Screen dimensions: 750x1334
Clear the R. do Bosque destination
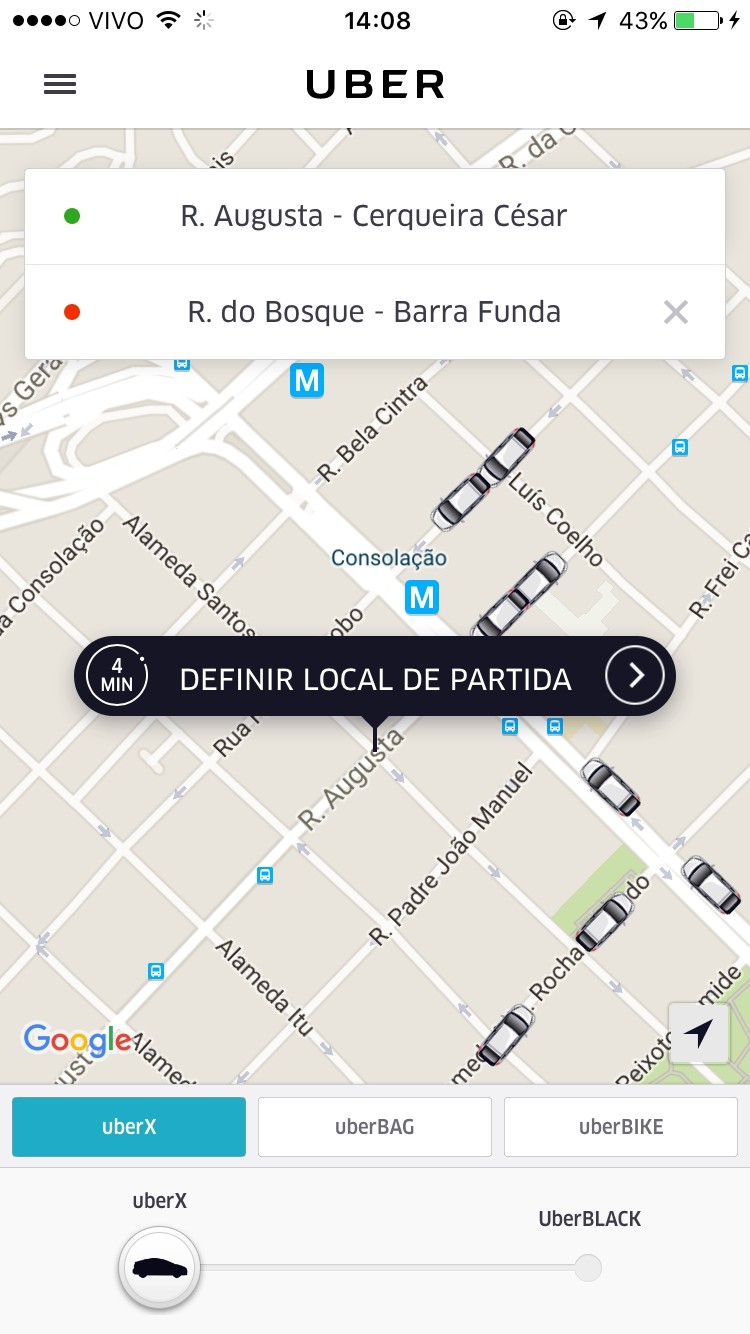[x=676, y=313]
